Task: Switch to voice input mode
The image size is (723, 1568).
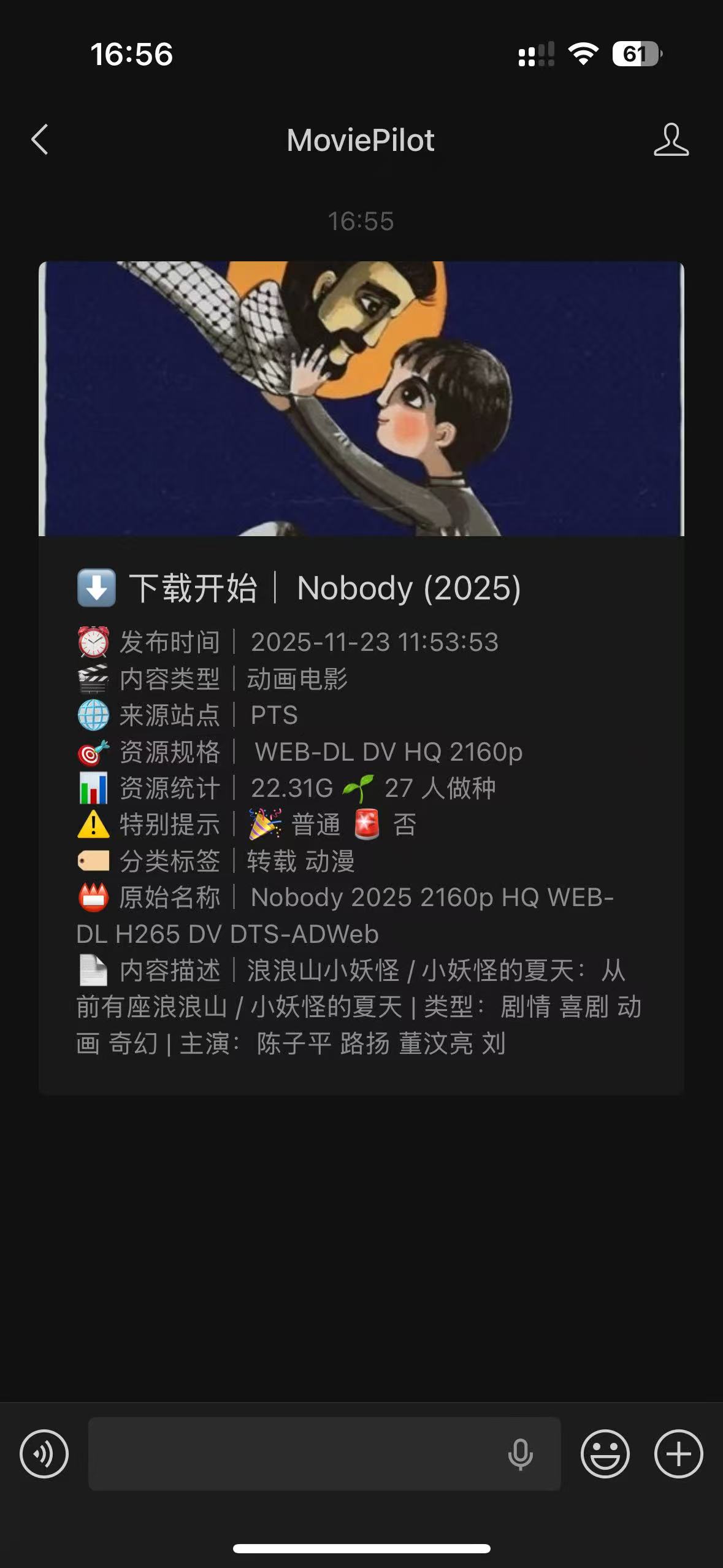Action: [x=44, y=1453]
